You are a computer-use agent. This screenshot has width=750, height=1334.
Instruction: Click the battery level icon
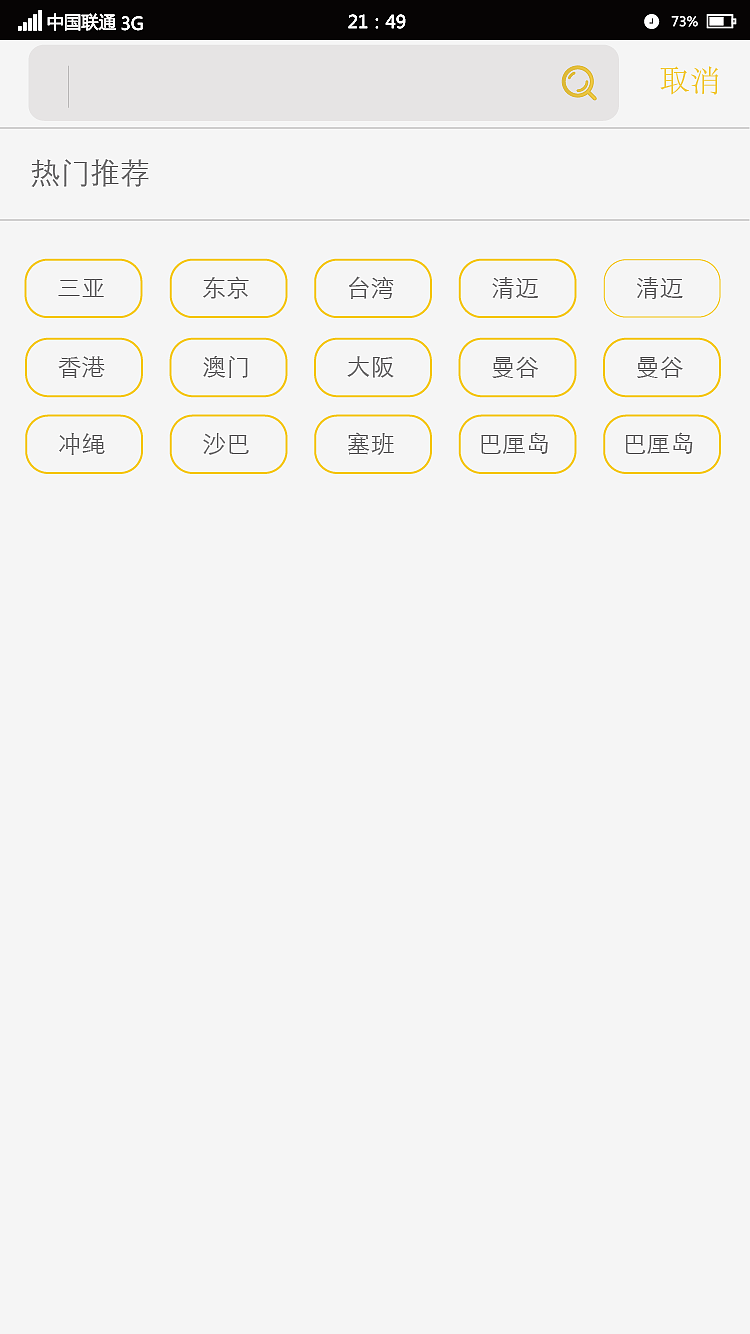[719, 20]
